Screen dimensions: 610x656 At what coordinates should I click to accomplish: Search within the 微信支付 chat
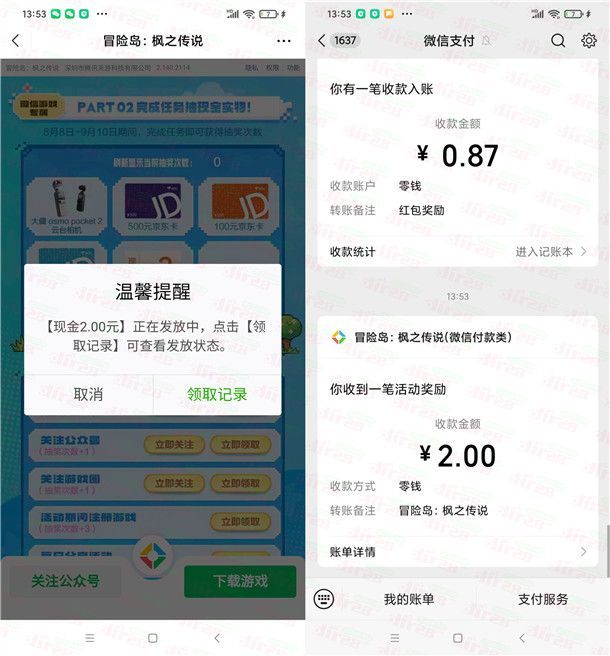(558, 41)
